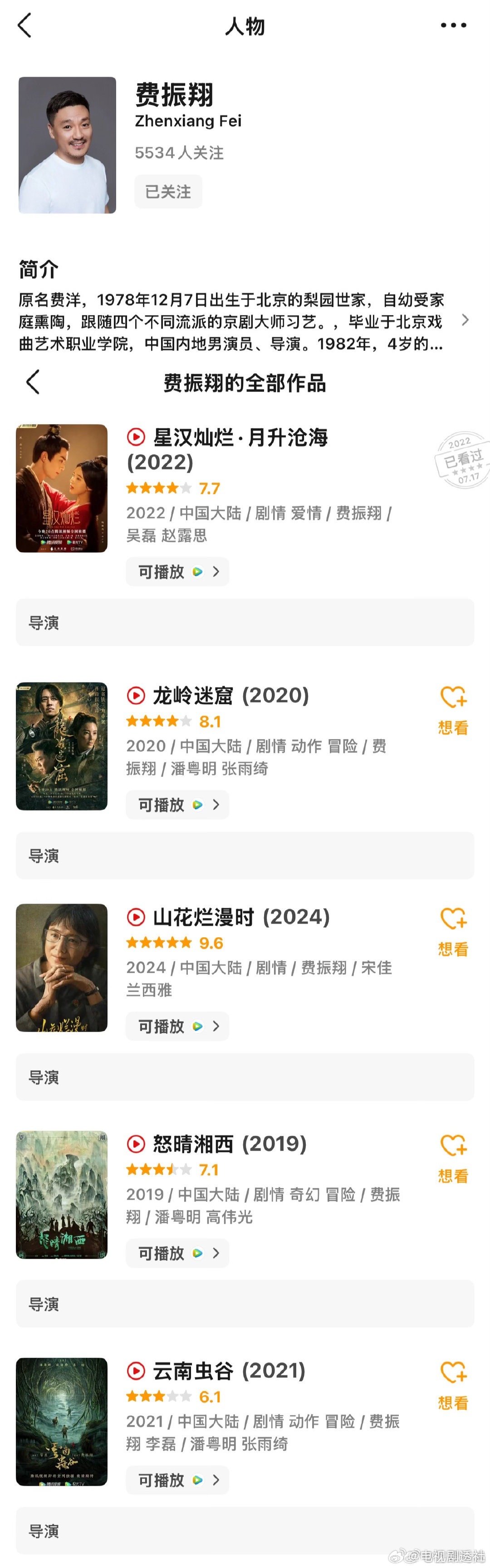Viewport: 490px width, 1568px height.
Task: Go back from the 人物 page
Action: point(24,25)
